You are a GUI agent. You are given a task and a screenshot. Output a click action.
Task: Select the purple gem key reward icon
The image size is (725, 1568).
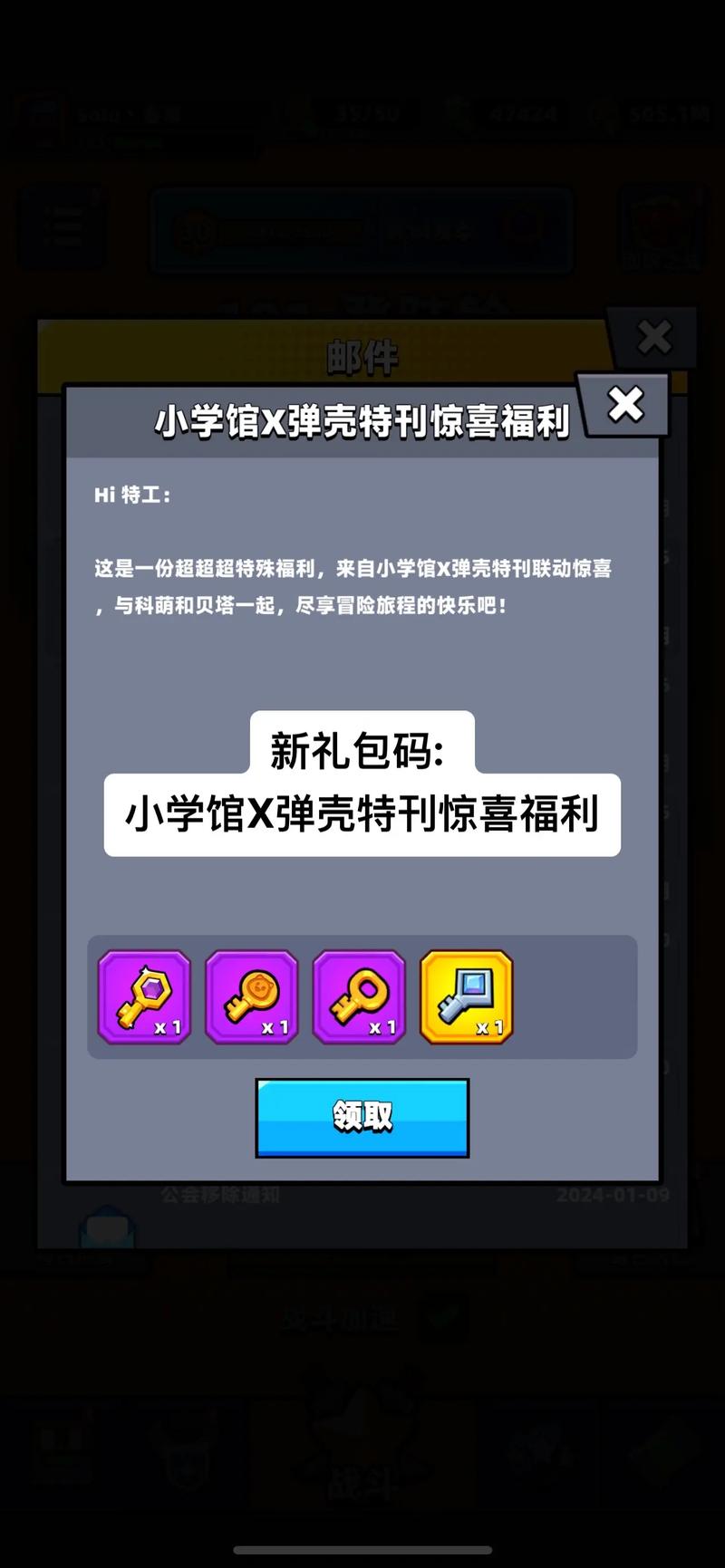click(x=144, y=997)
